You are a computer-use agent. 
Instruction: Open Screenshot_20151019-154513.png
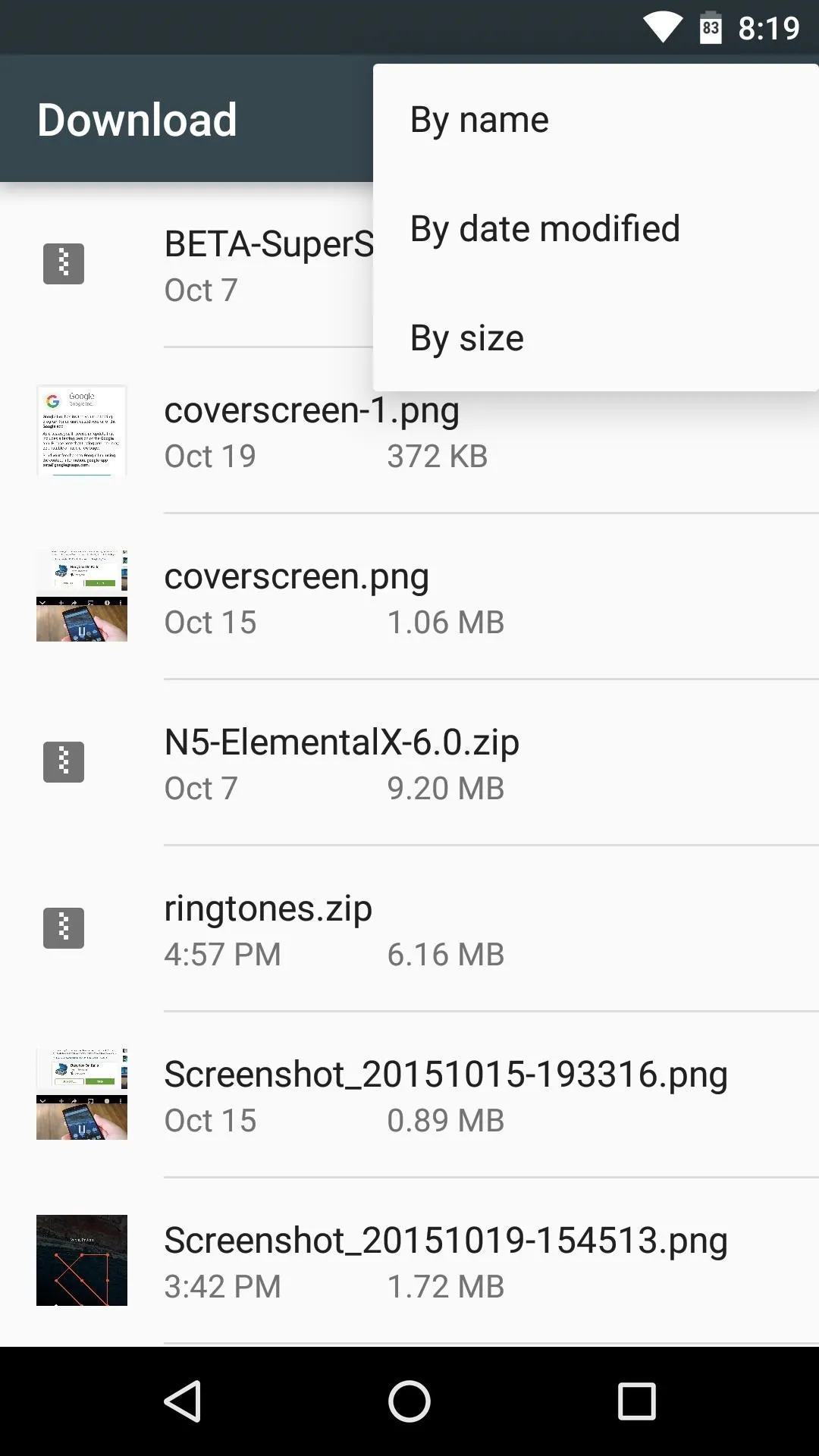click(409, 1261)
